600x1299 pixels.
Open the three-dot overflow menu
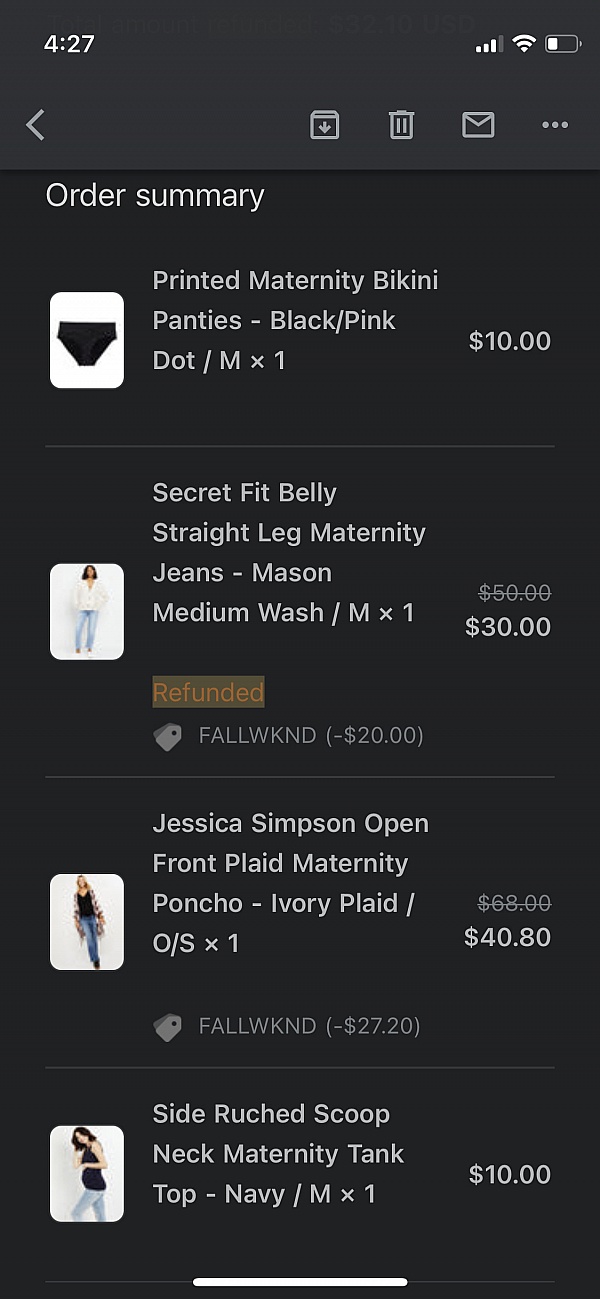point(555,125)
